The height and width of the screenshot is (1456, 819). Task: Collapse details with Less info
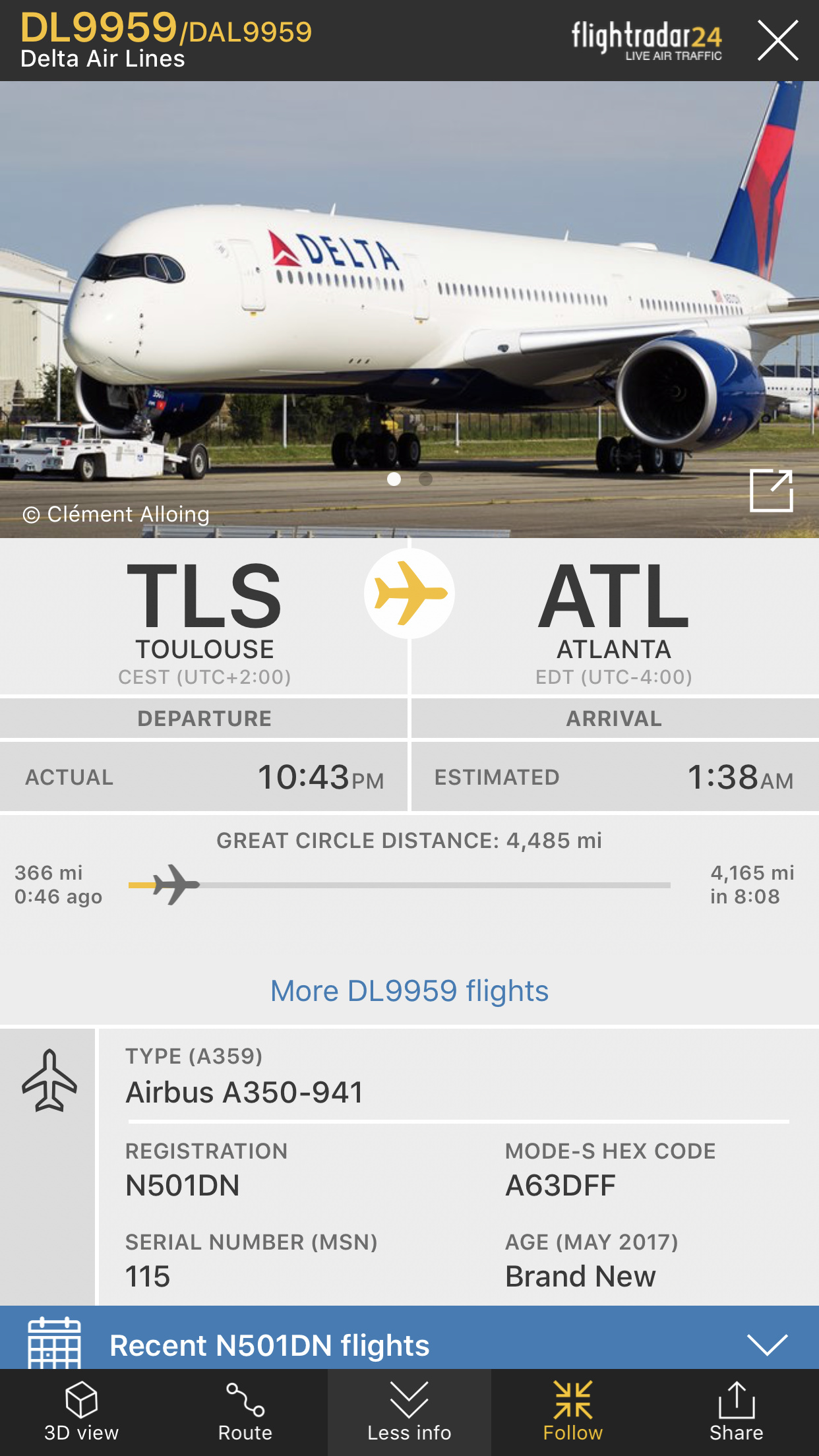(x=409, y=1412)
